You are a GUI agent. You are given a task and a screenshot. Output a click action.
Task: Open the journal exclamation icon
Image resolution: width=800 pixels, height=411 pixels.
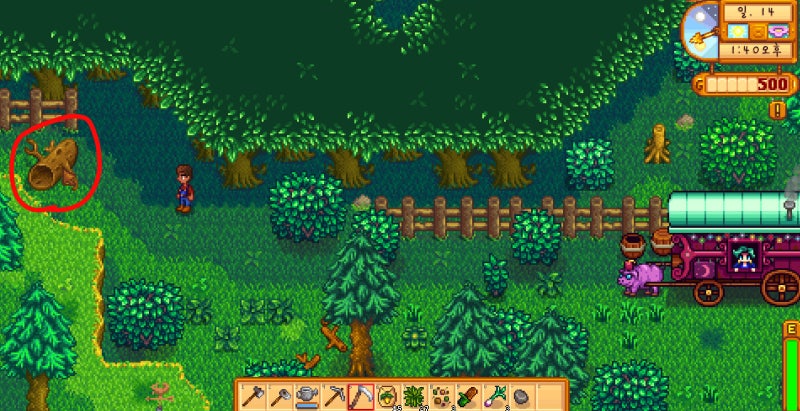(777, 110)
